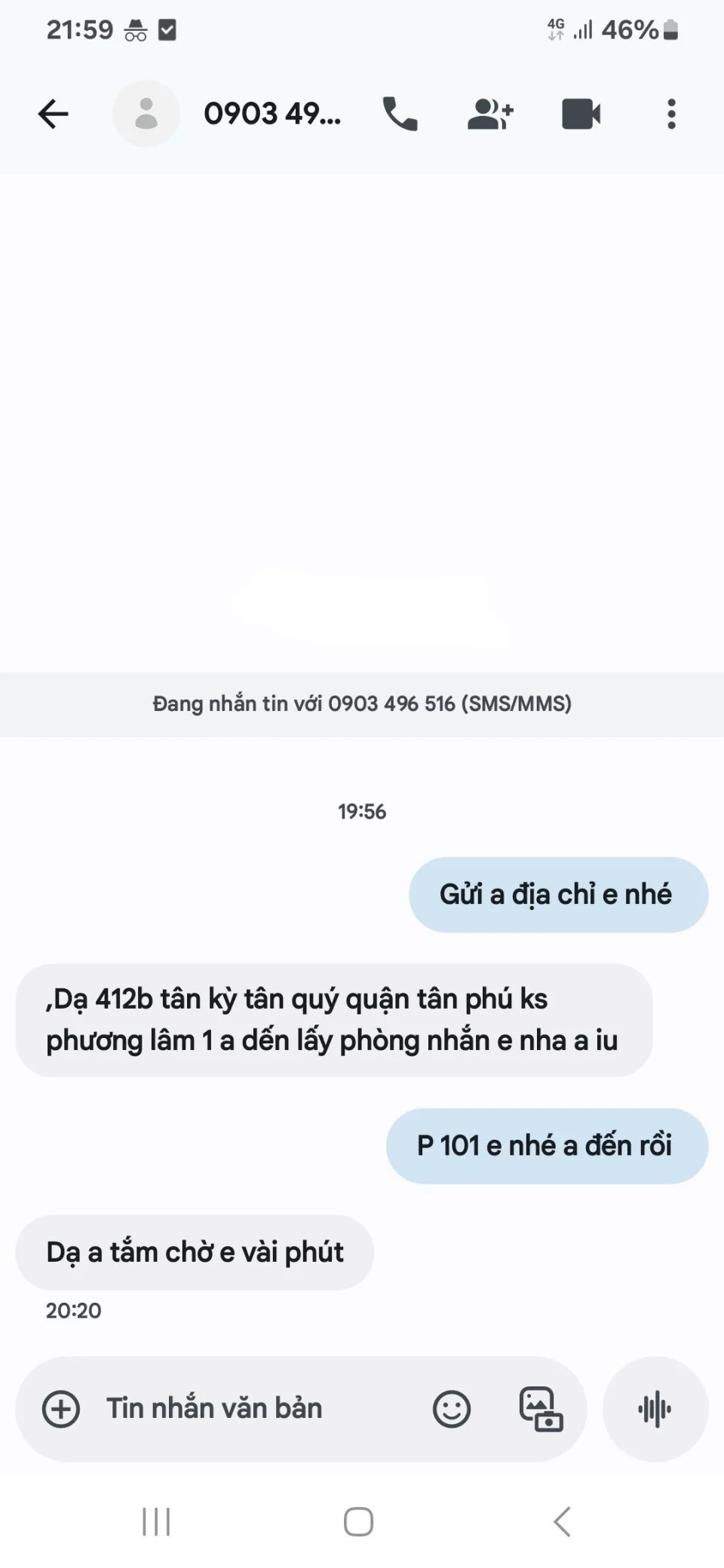Open the contact avatar details
Viewport: 724px width, 1568px height.
(x=146, y=115)
